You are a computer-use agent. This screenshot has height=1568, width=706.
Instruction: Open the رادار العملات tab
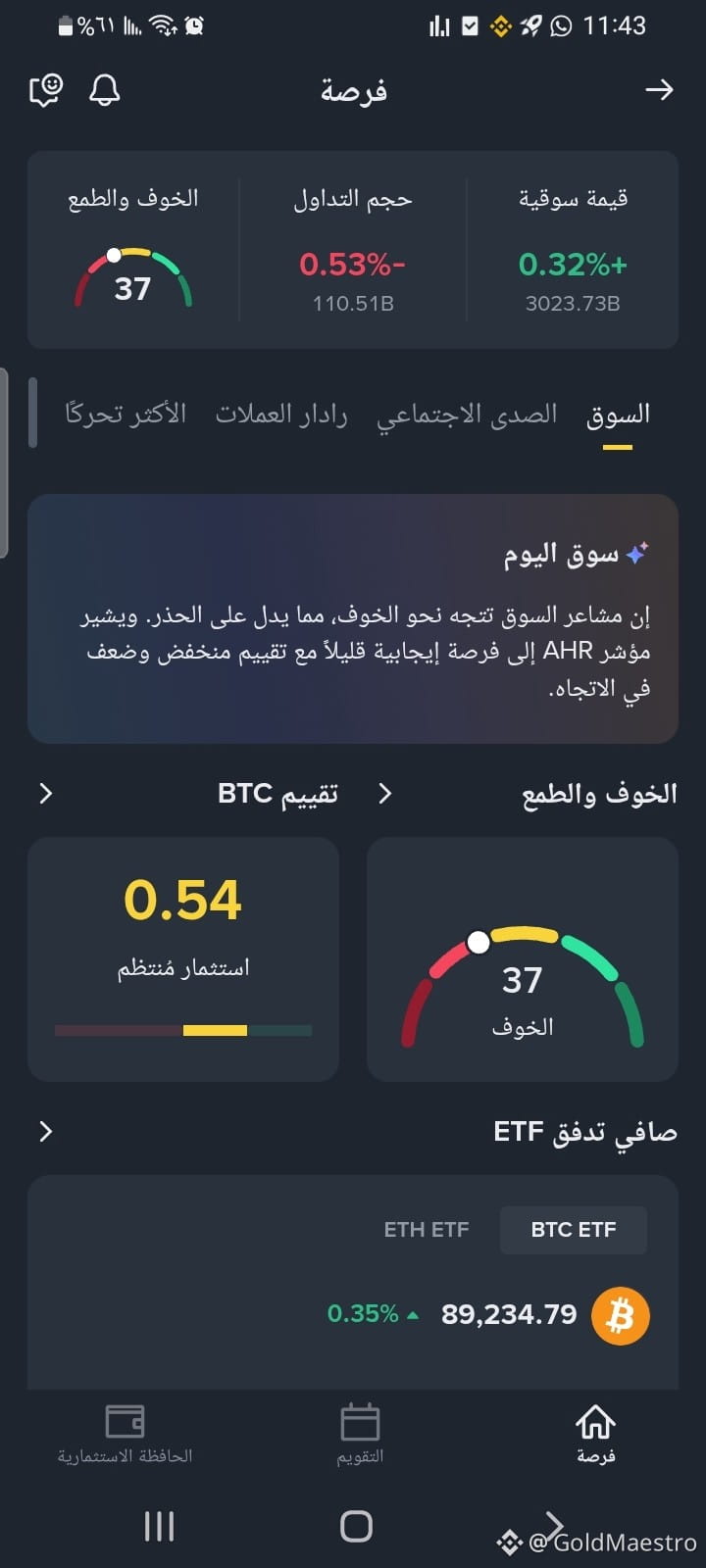281,416
